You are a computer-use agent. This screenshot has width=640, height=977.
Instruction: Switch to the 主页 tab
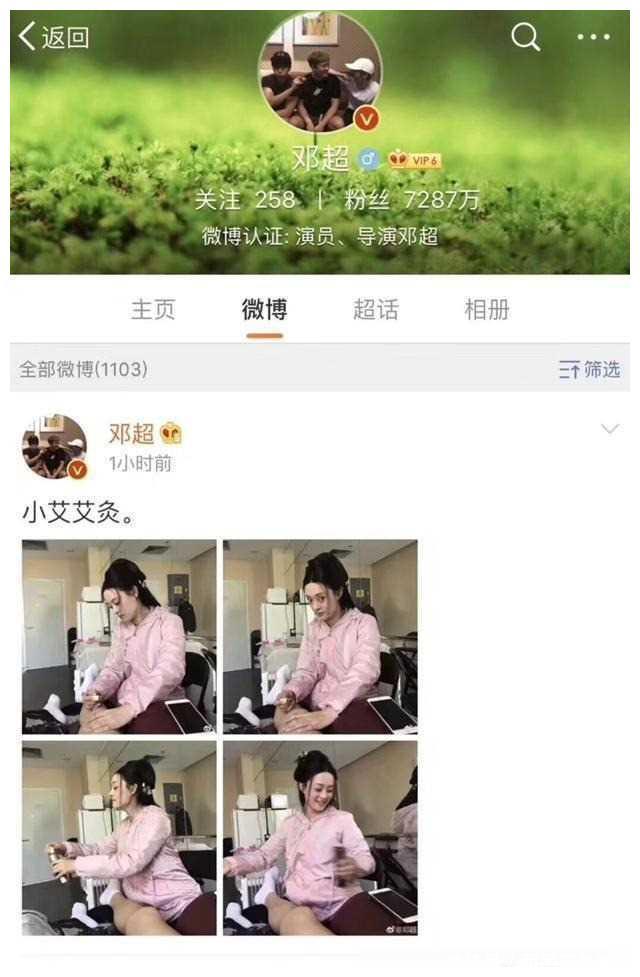(153, 309)
